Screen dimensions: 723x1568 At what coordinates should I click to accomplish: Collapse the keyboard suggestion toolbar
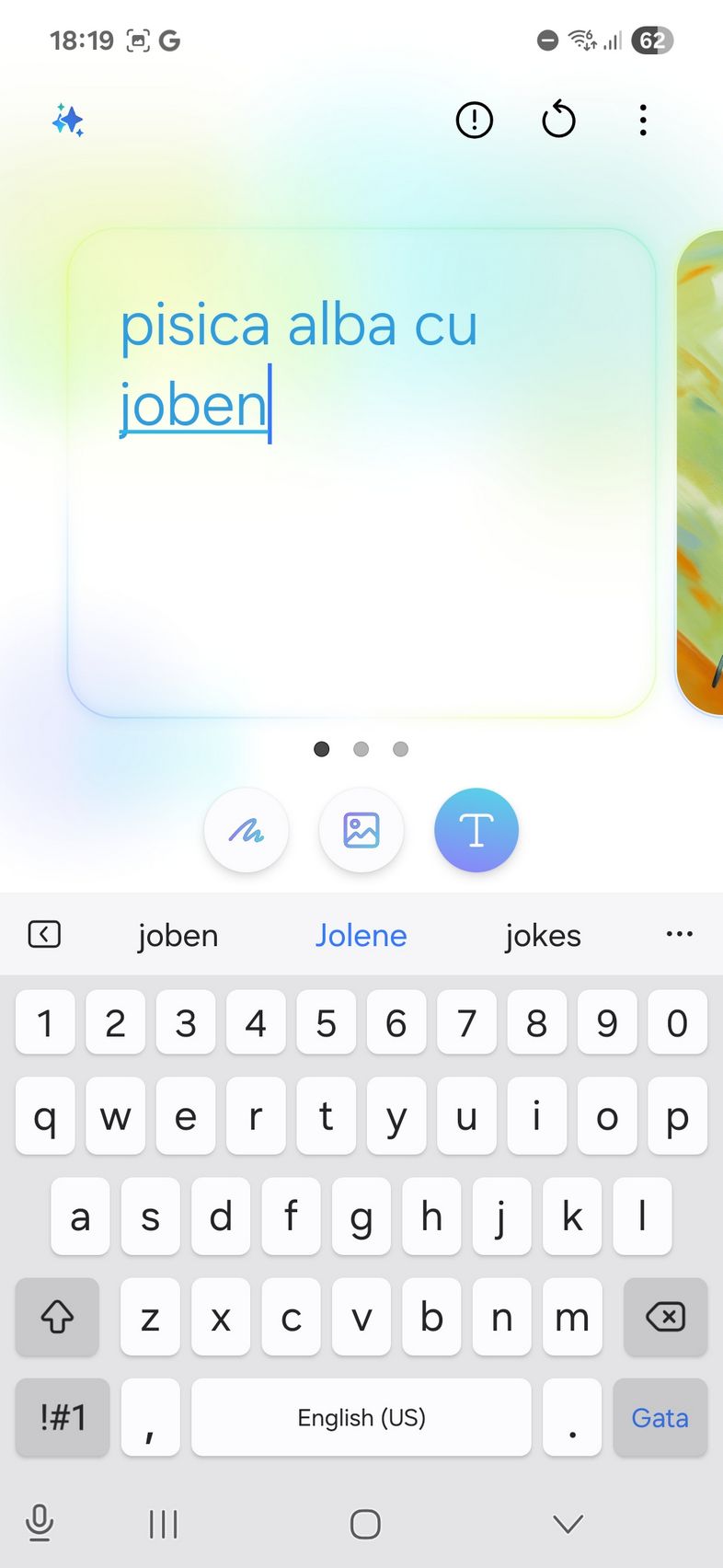(x=44, y=935)
